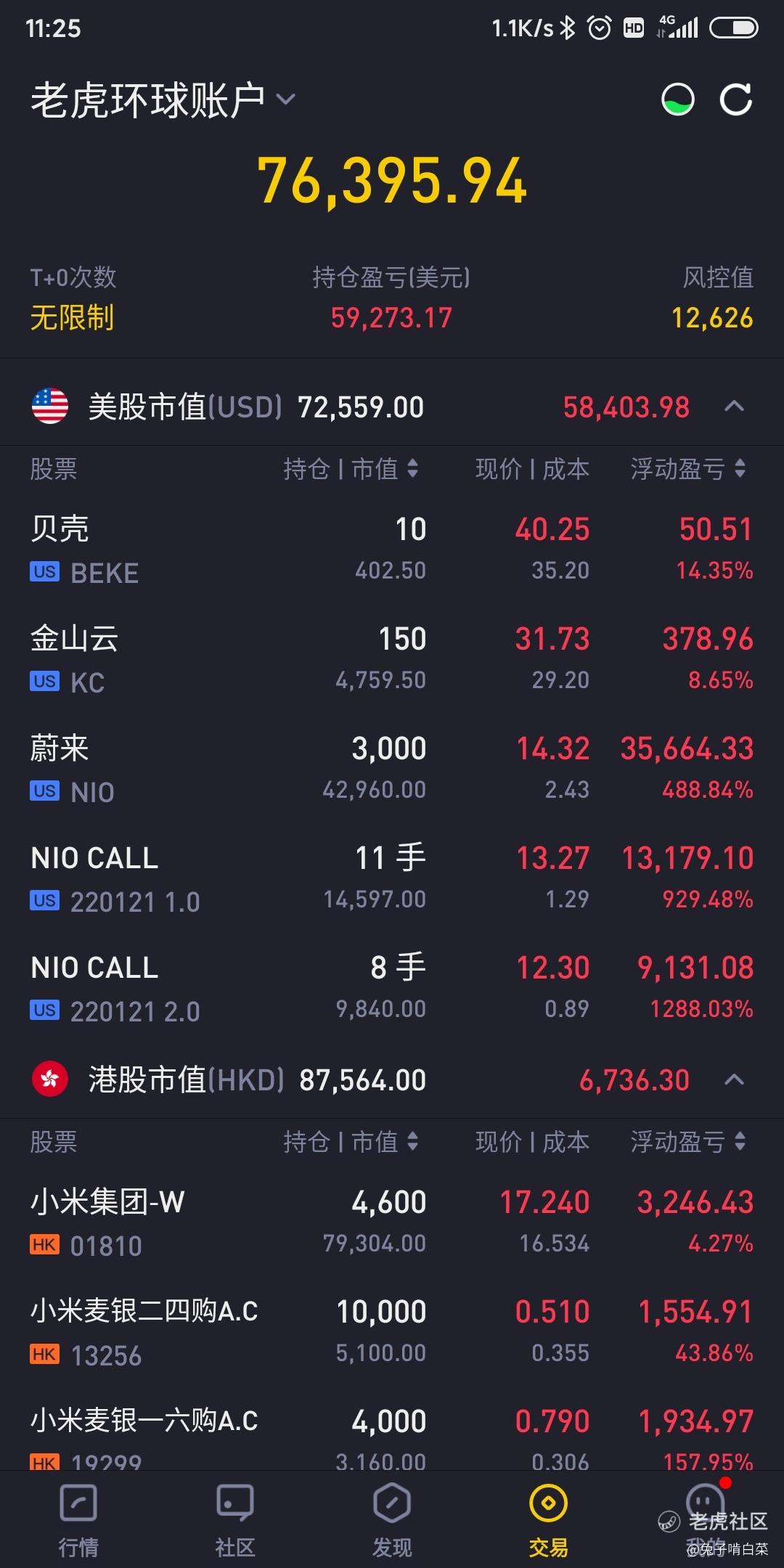
Task: Sort US holdings by 持仓 | 市值
Action: (351, 469)
